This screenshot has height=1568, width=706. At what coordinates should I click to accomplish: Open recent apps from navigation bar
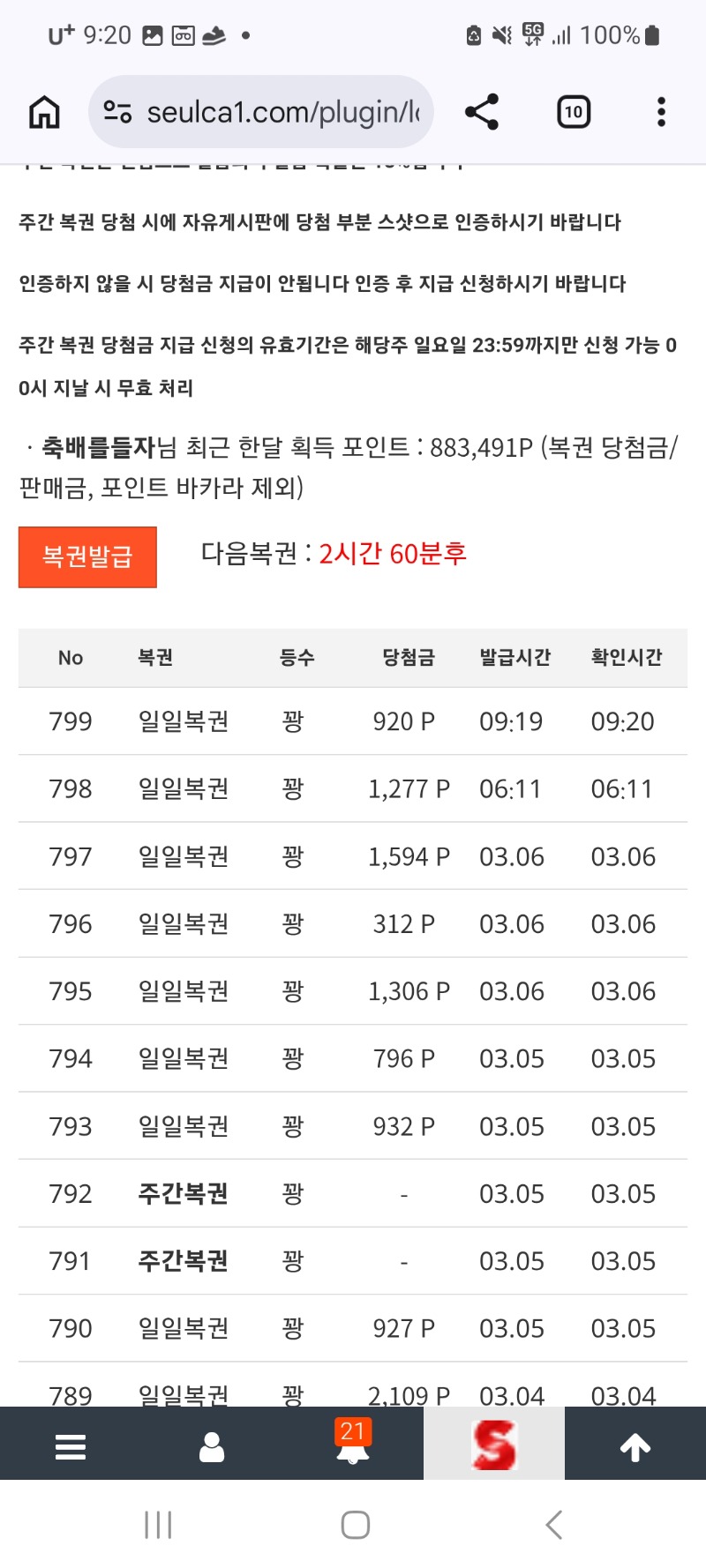[158, 1525]
